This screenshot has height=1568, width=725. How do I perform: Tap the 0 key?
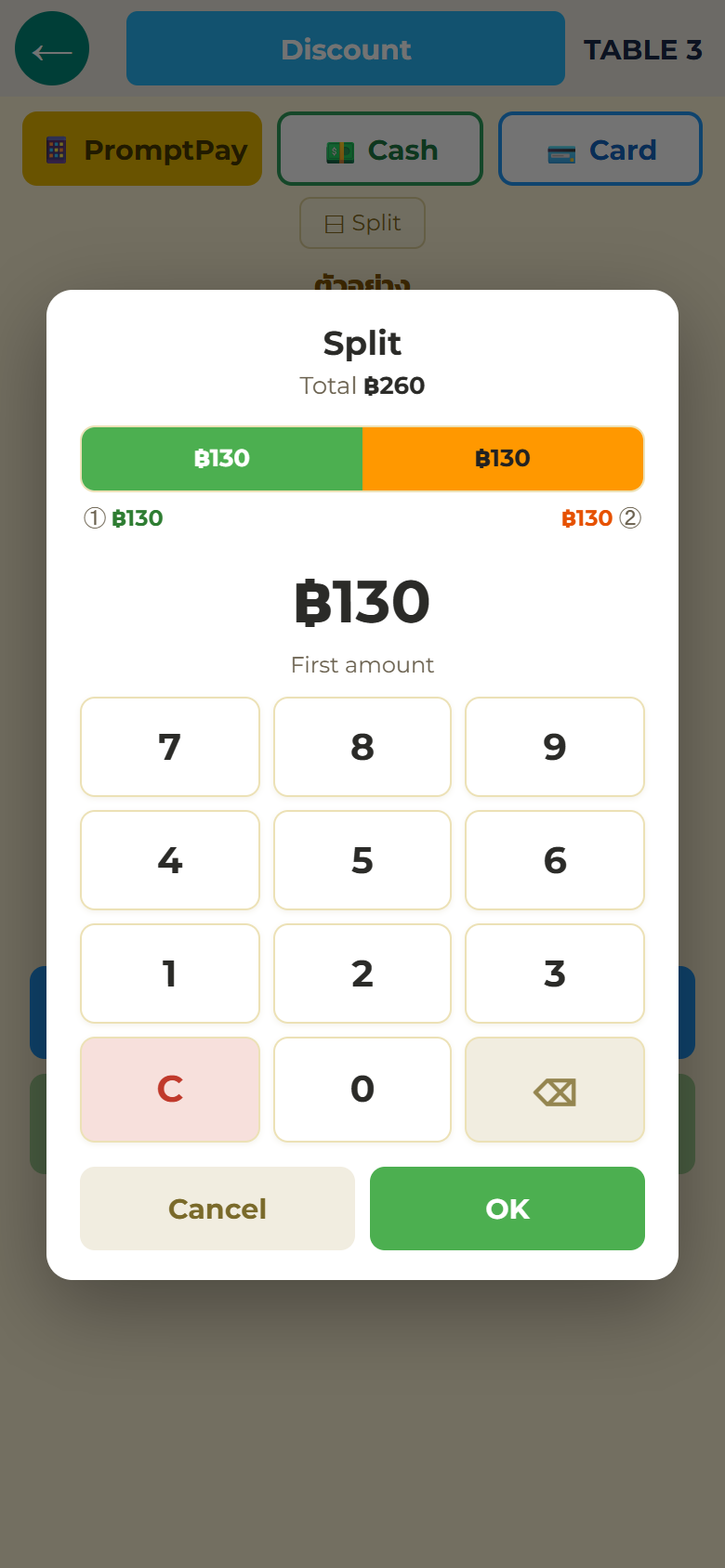pos(362,1090)
